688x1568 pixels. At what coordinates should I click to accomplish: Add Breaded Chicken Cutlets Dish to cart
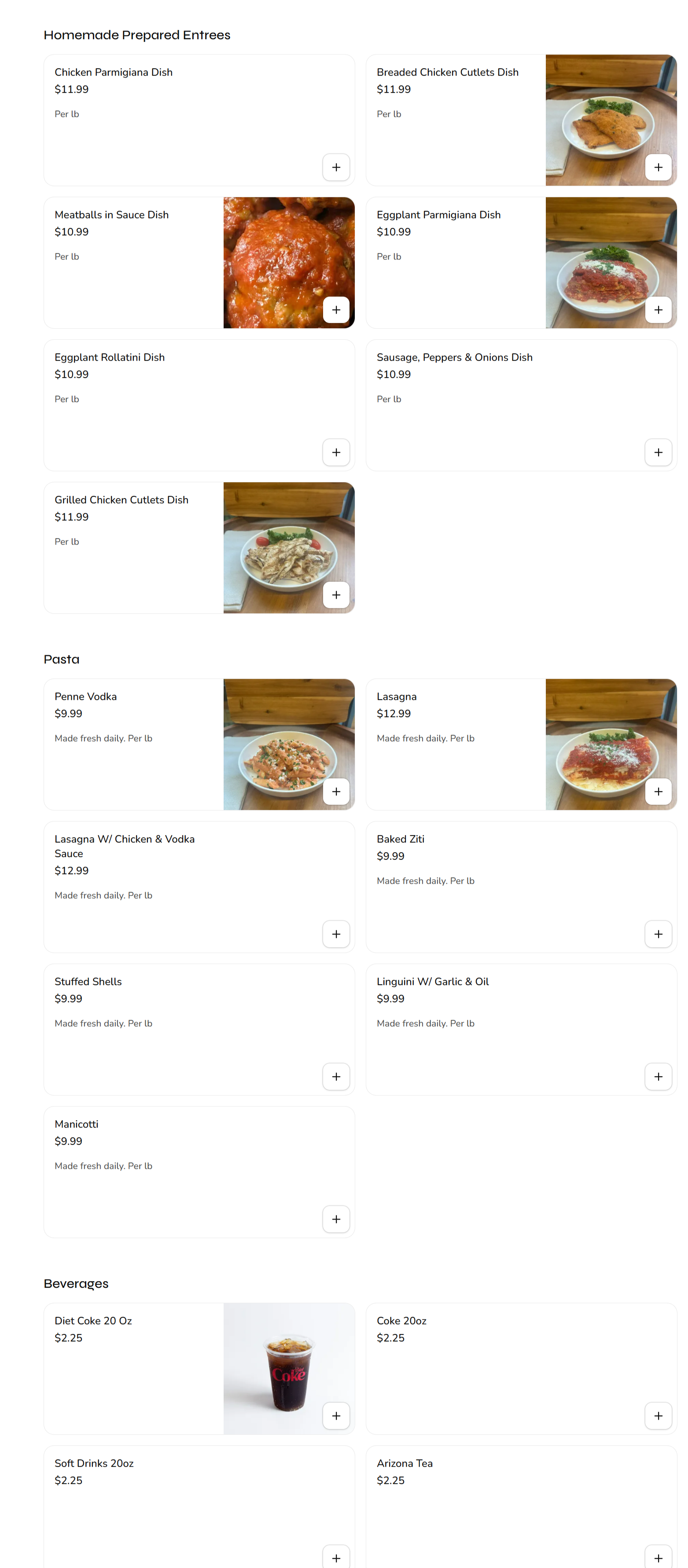click(x=658, y=167)
